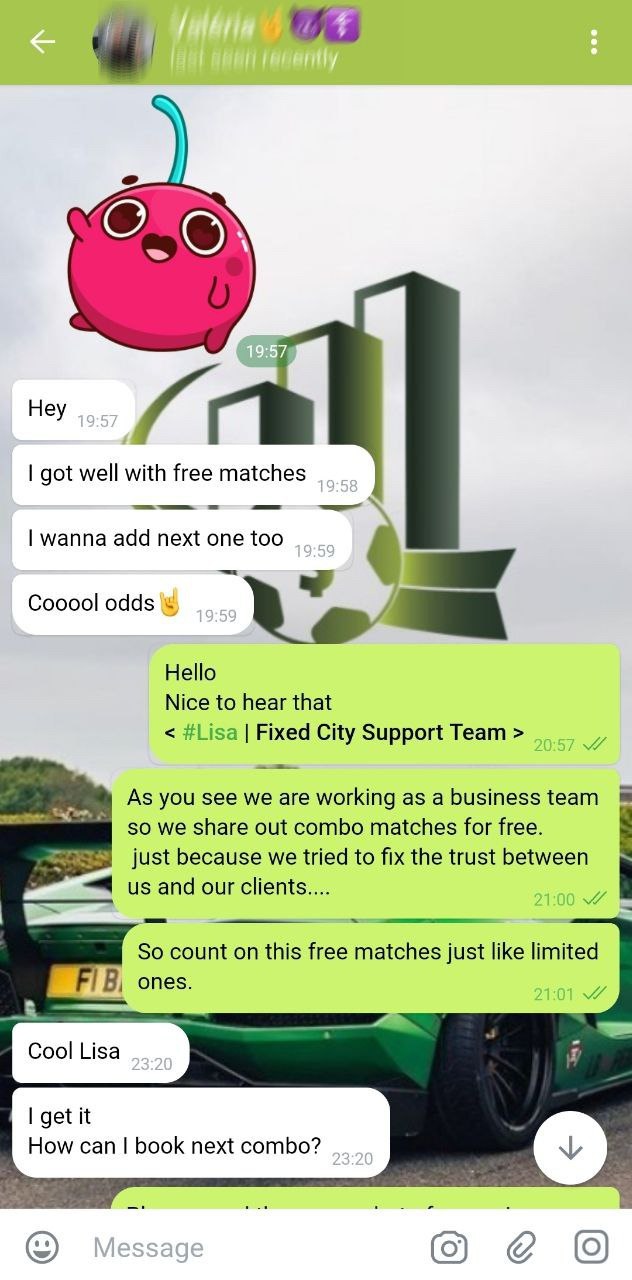The image size is (632, 1280).
Task: Go back to the chat list
Action: pyautogui.click(x=42, y=42)
